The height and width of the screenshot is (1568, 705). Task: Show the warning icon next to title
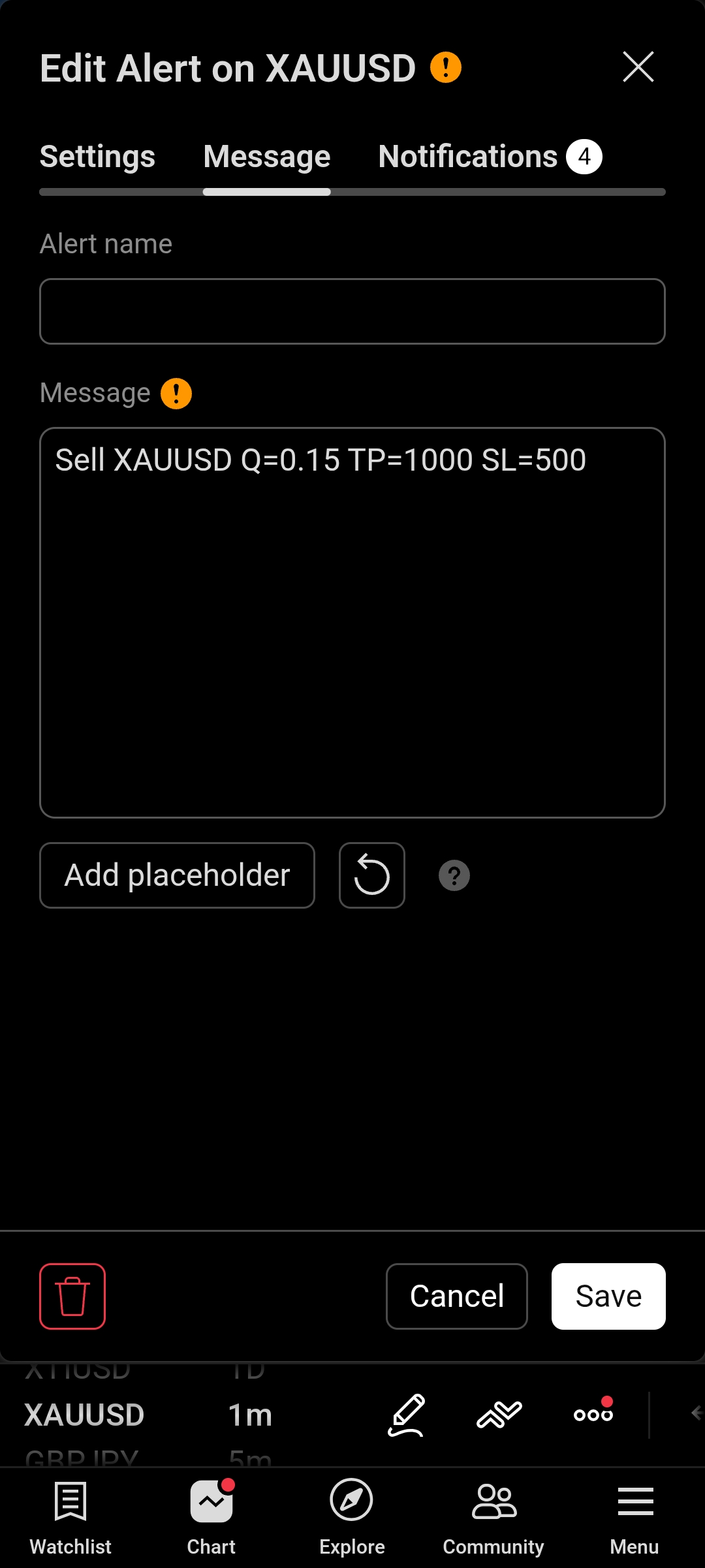pyautogui.click(x=446, y=68)
